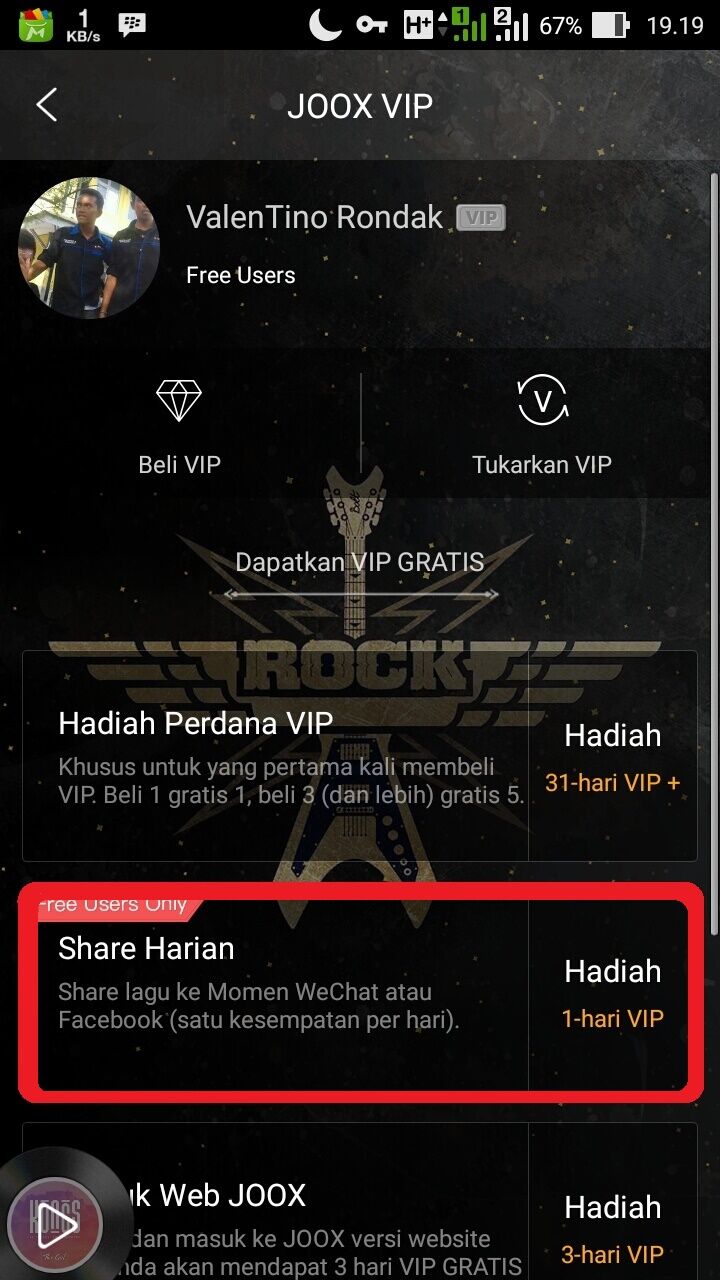Go back from JOOX VIP page
Screen dimensions: 720x1280
pyautogui.click(x=46, y=105)
